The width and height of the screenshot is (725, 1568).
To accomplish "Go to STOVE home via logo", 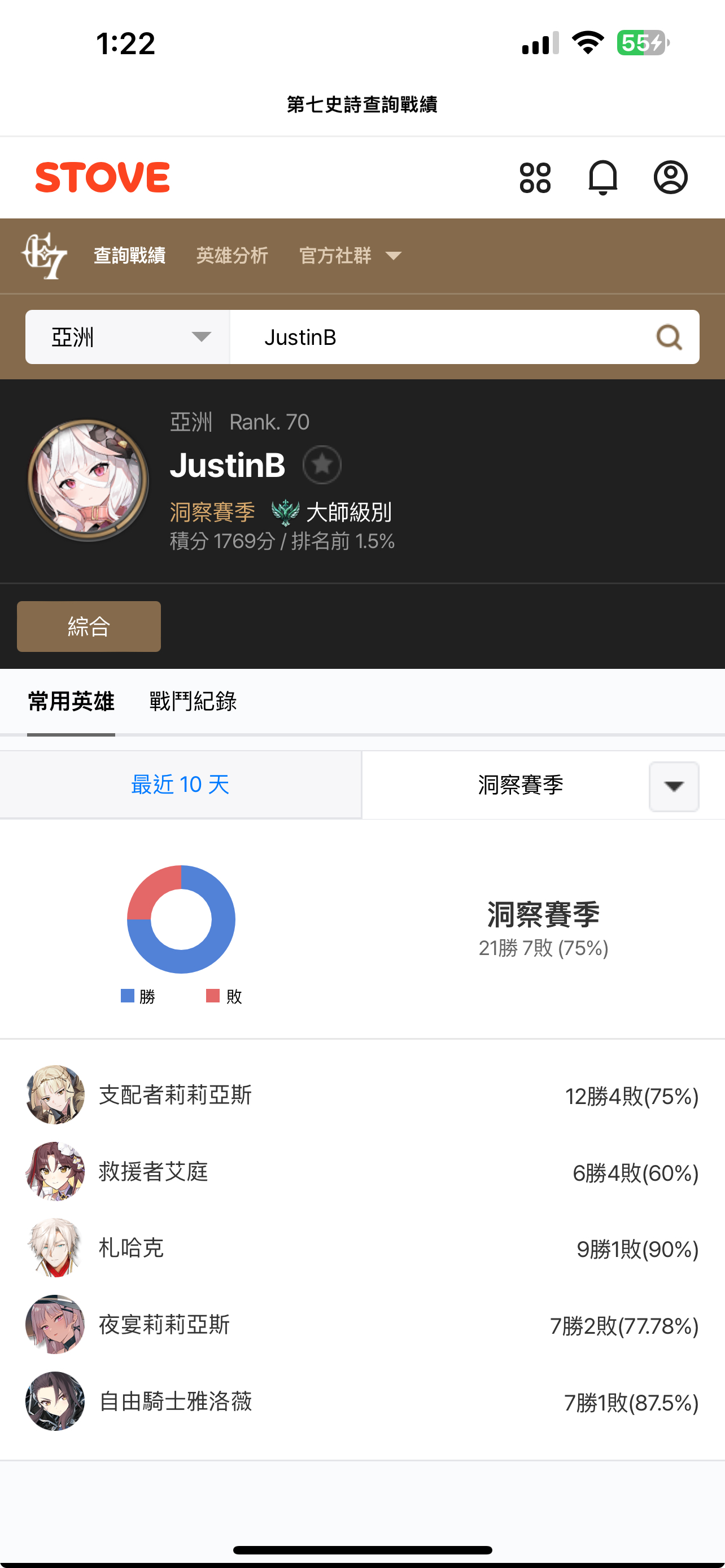I will point(102,177).
